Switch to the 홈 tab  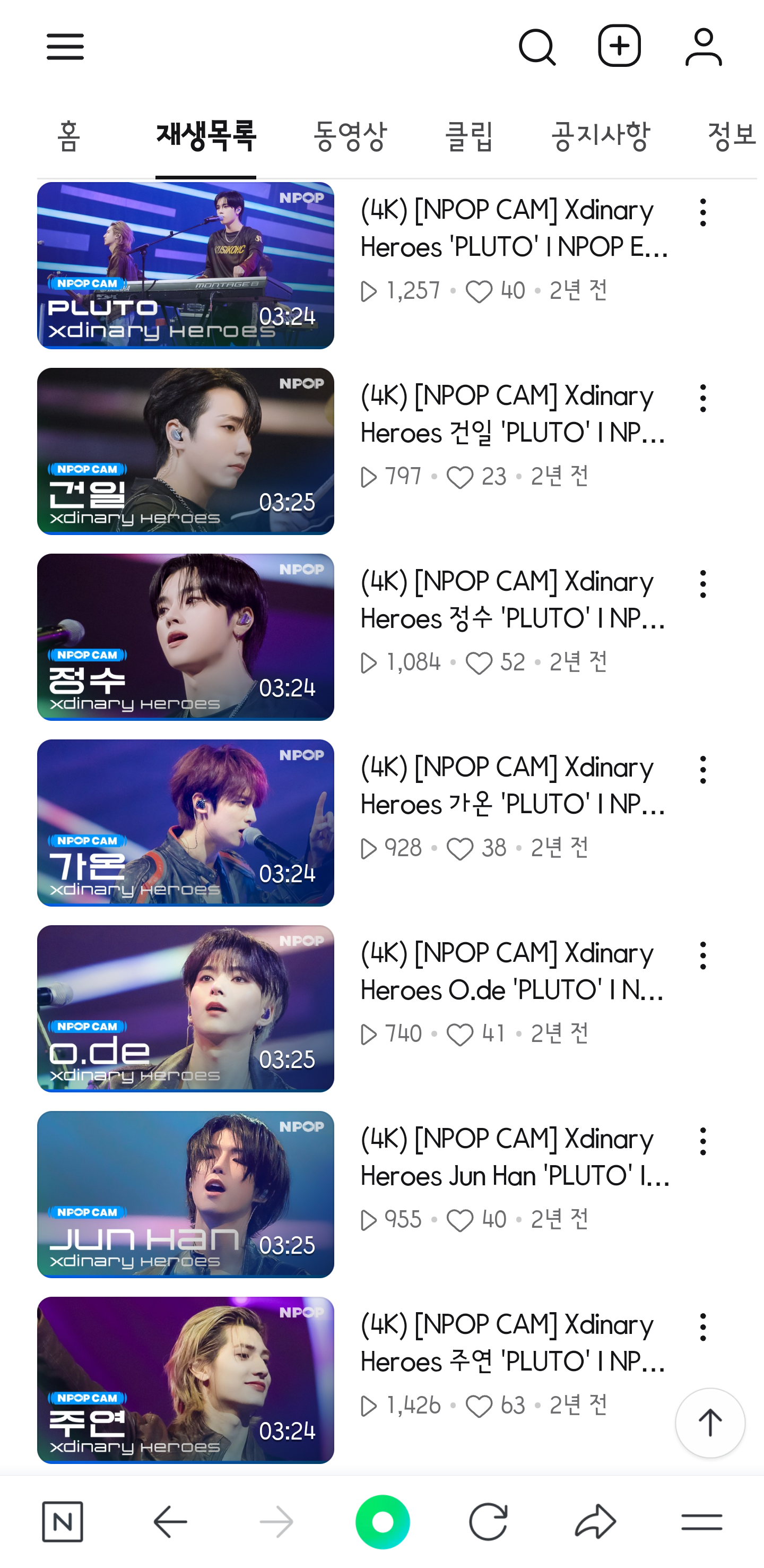(x=69, y=136)
